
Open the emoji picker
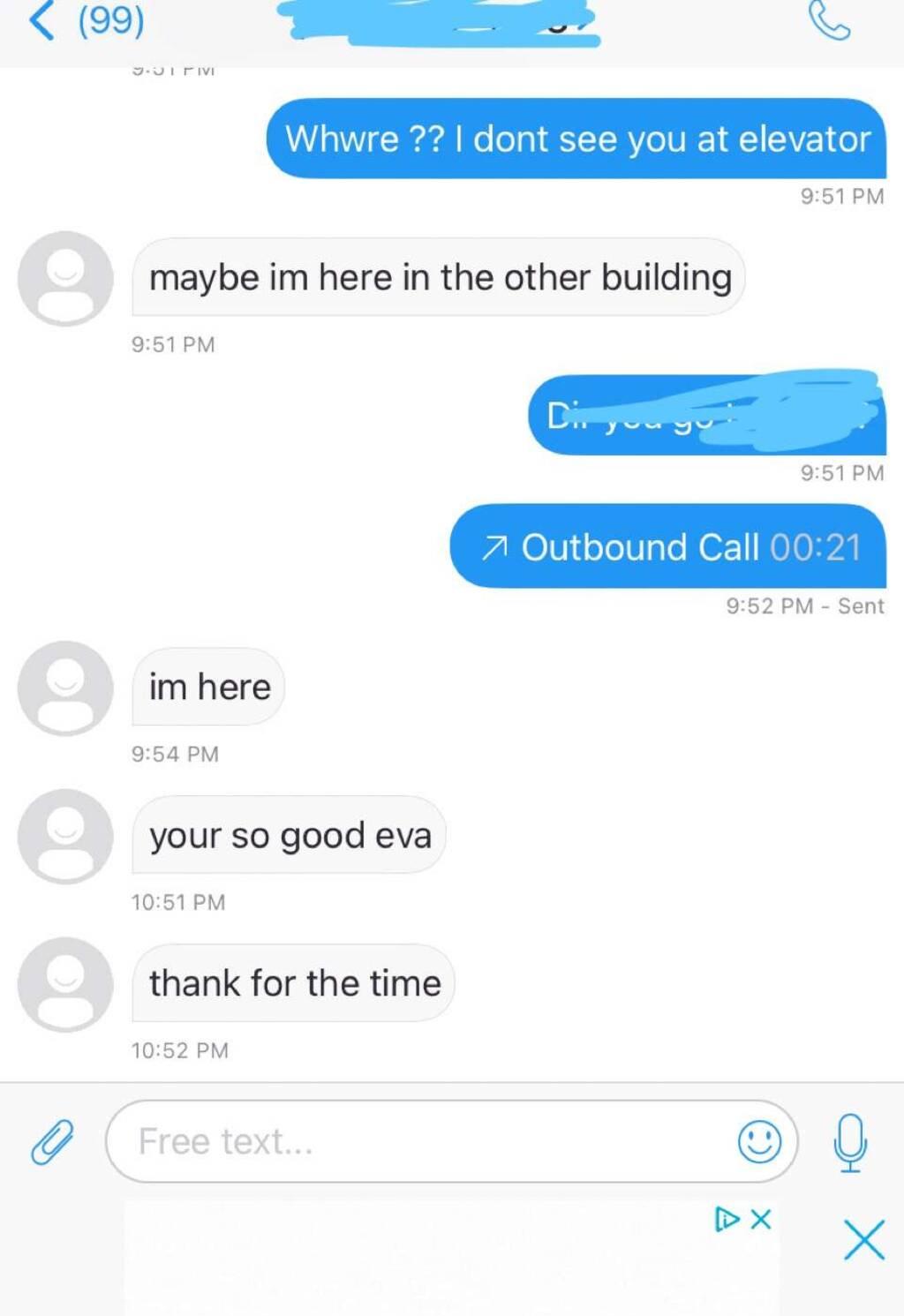[759, 1141]
